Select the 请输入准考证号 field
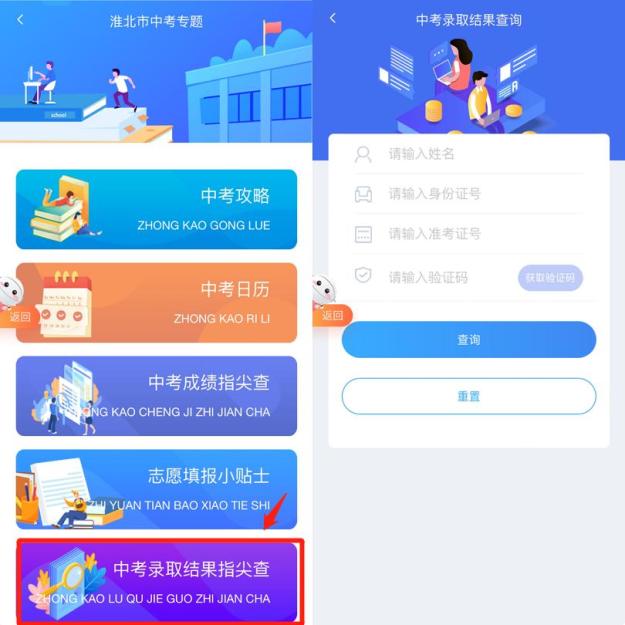Viewport: 625px width, 625px height. click(x=469, y=234)
